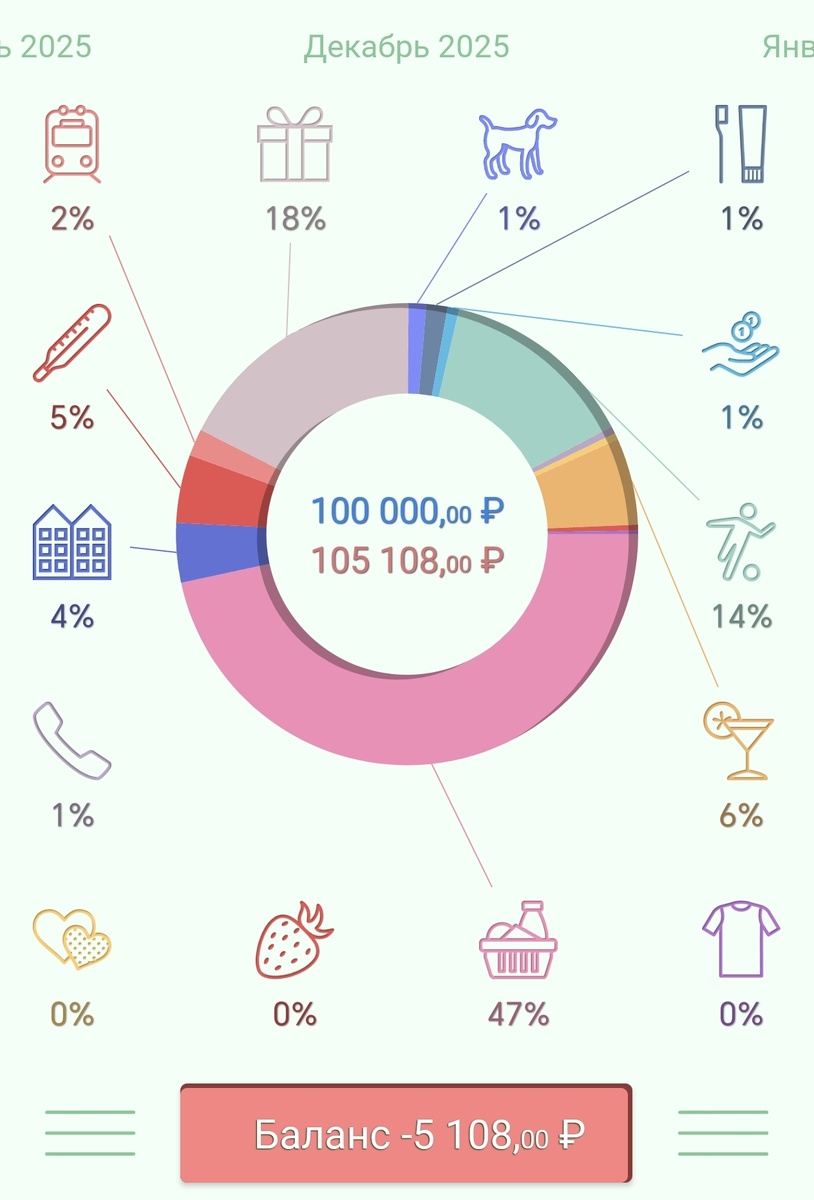
Task: Select the t-shirt clothing category
Action: tap(741, 938)
